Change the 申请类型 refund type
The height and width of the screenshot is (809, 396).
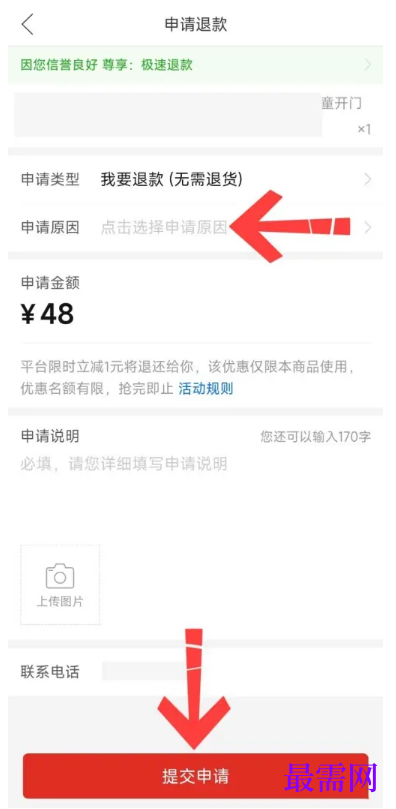(x=195, y=180)
